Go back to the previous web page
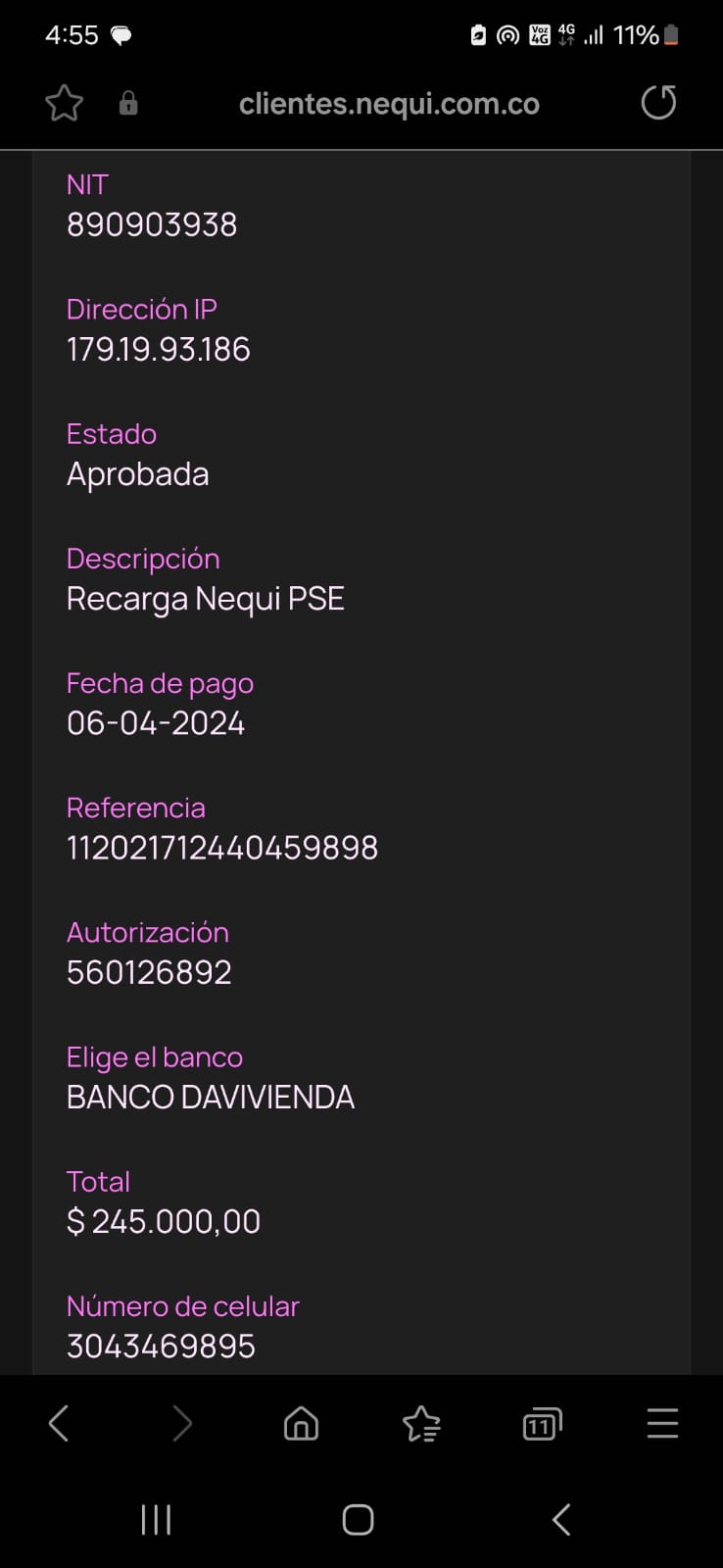This screenshot has width=723, height=1568. pyautogui.click(x=59, y=1424)
